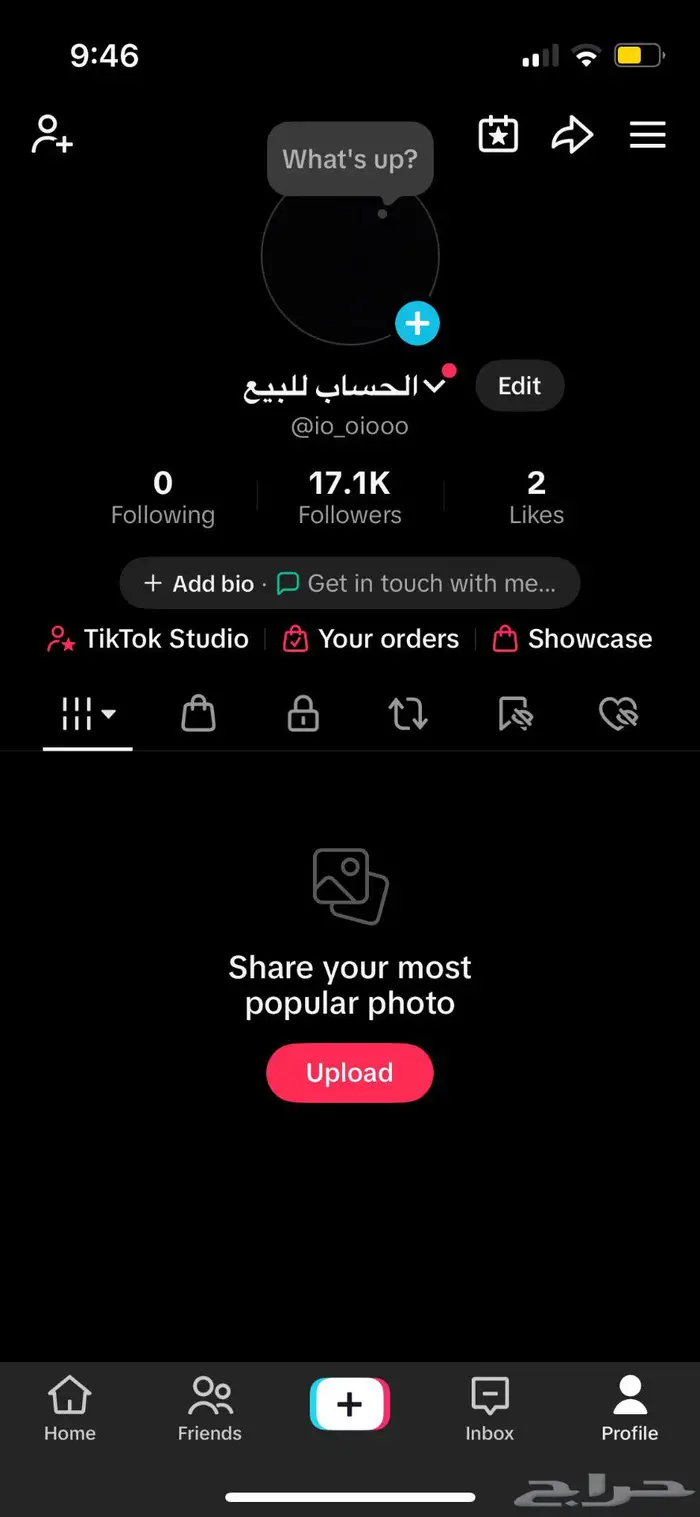This screenshot has height=1517, width=700.
Task: Create a new post with the plus button
Action: click(350, 1404)
